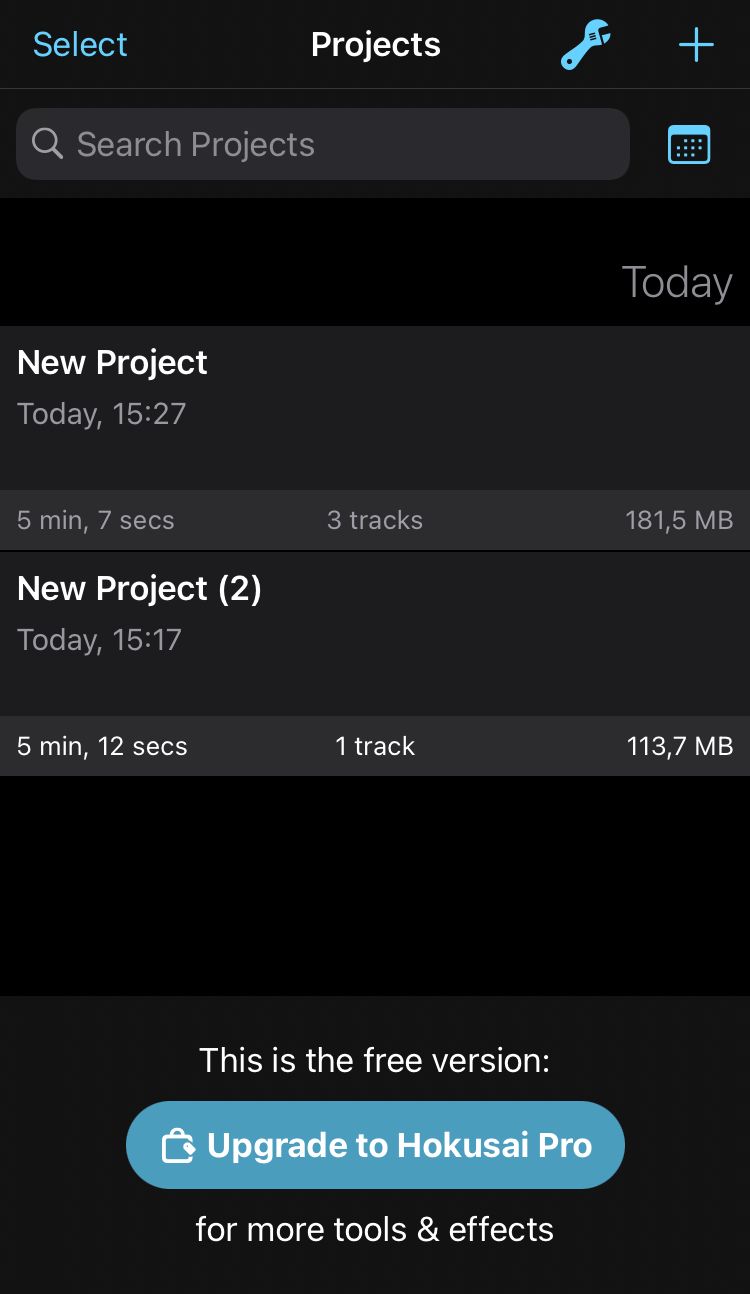
Task: Tap the shopping bag icon on upgrade button
Action: click(x=182, y=1144)
